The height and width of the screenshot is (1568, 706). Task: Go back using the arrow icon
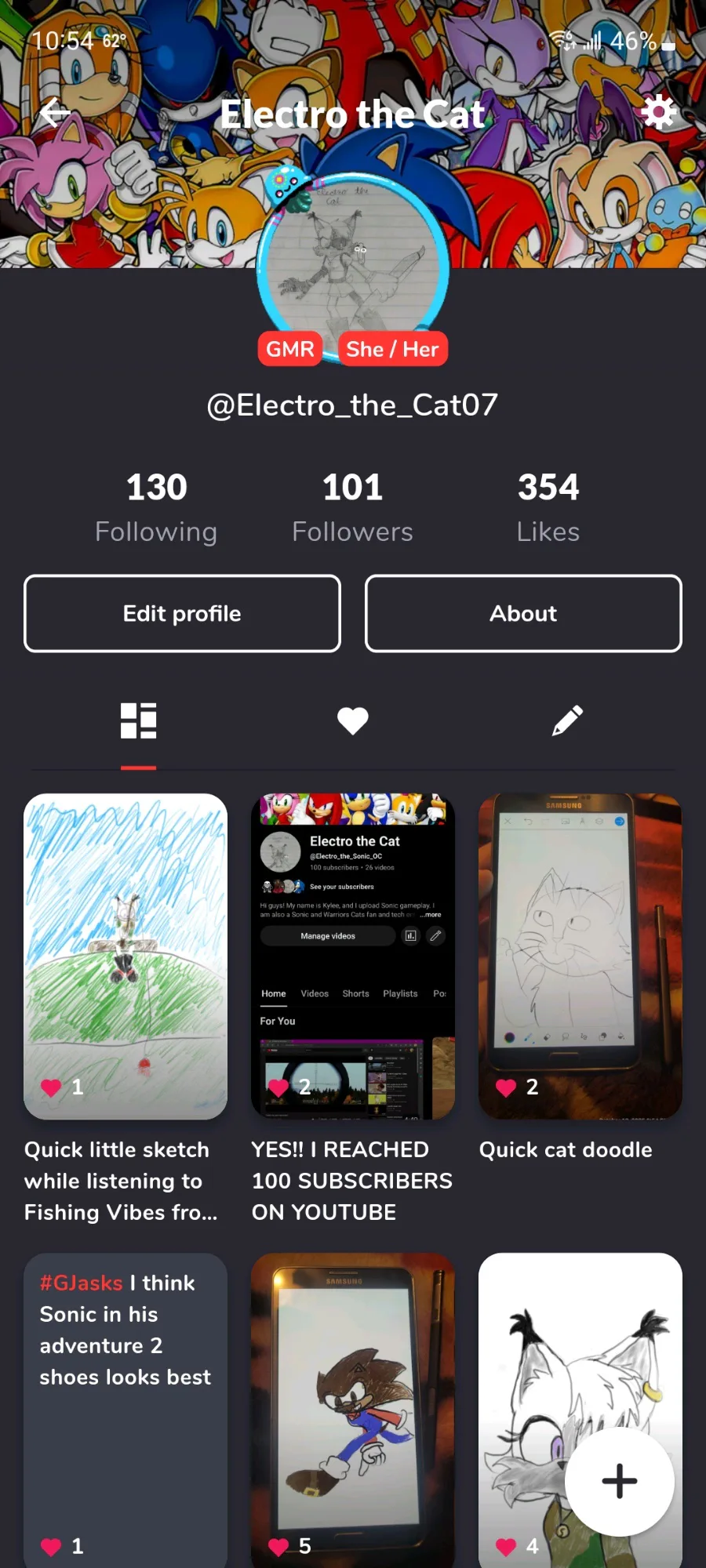[55, 113]
